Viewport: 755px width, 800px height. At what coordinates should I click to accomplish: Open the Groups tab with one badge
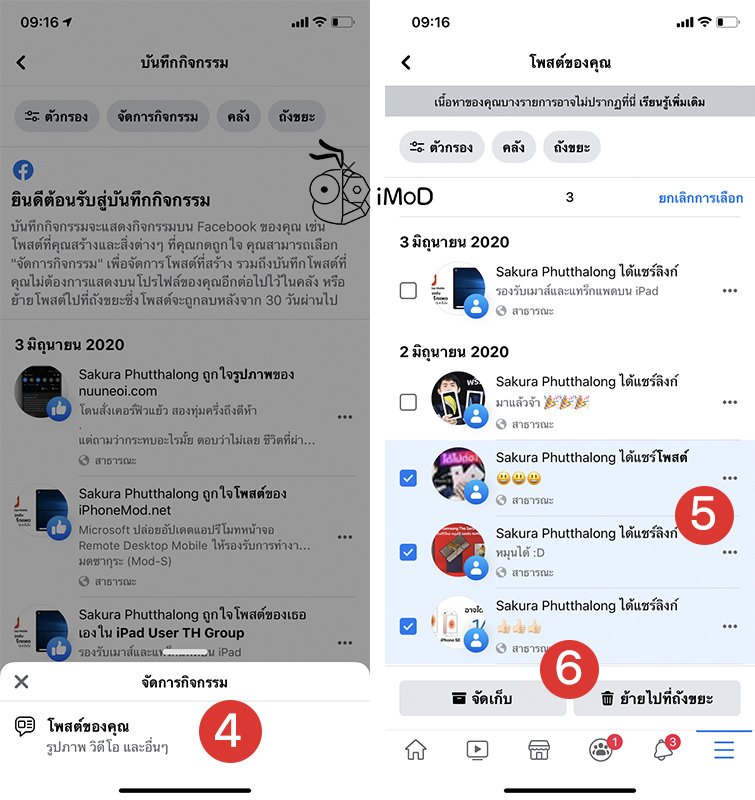[601, 750]
